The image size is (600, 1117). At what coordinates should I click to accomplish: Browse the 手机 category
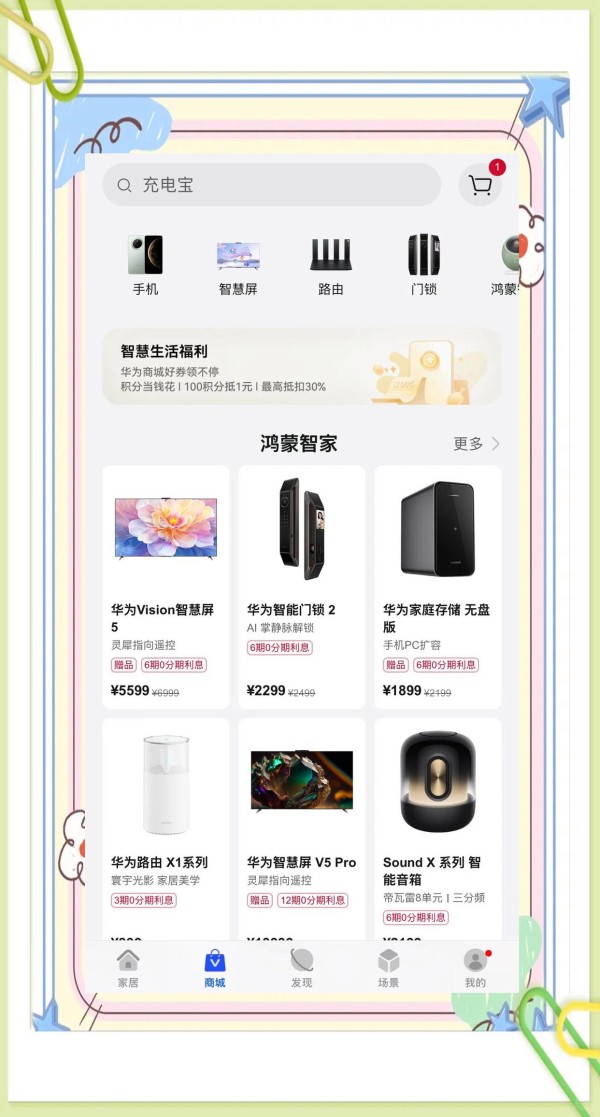pos(145,265)
